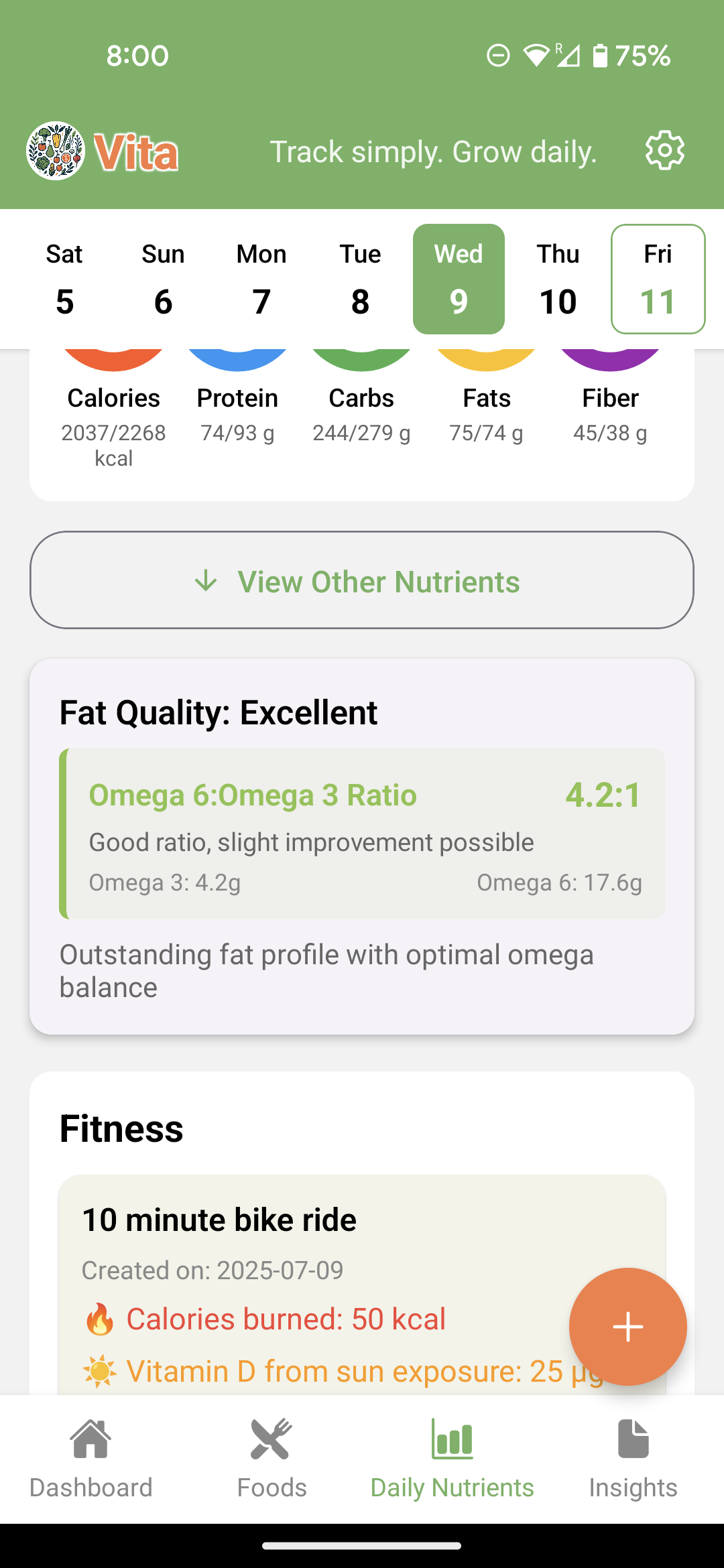Open the settings gear
The height and width of the screenshot is (1568, 724).
point(664,151)
